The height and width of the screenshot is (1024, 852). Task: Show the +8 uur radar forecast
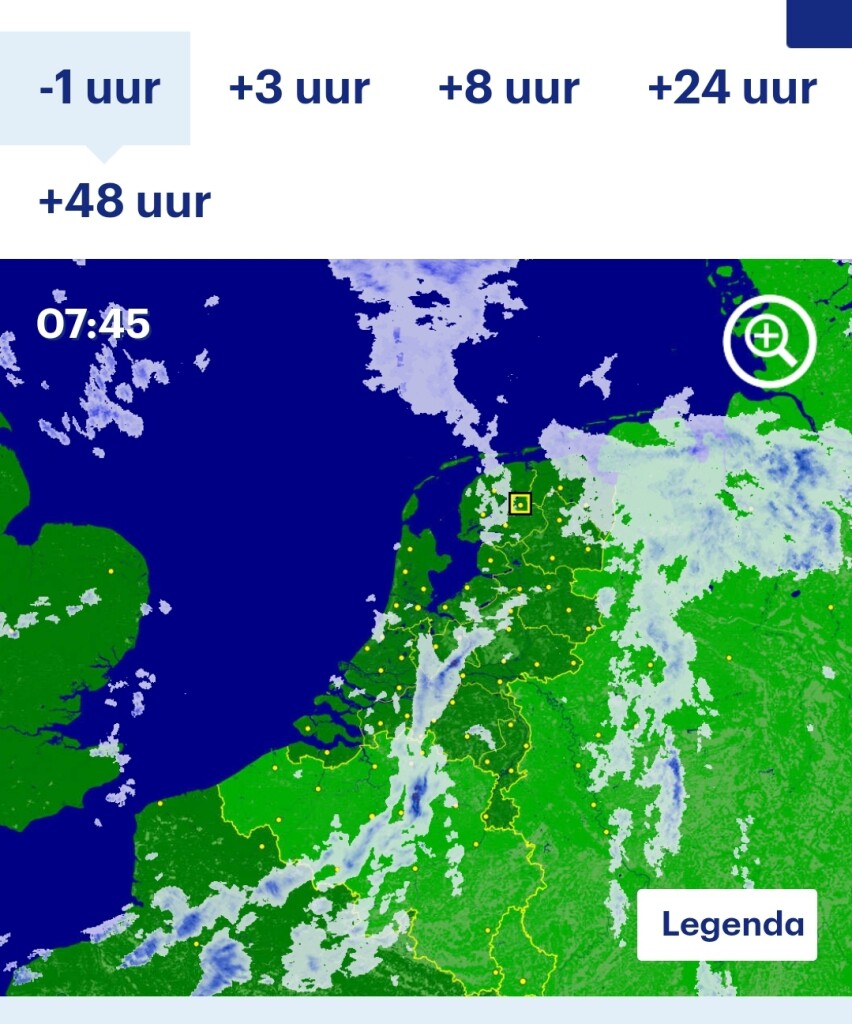pyautogui.click(x=508, y=89)
